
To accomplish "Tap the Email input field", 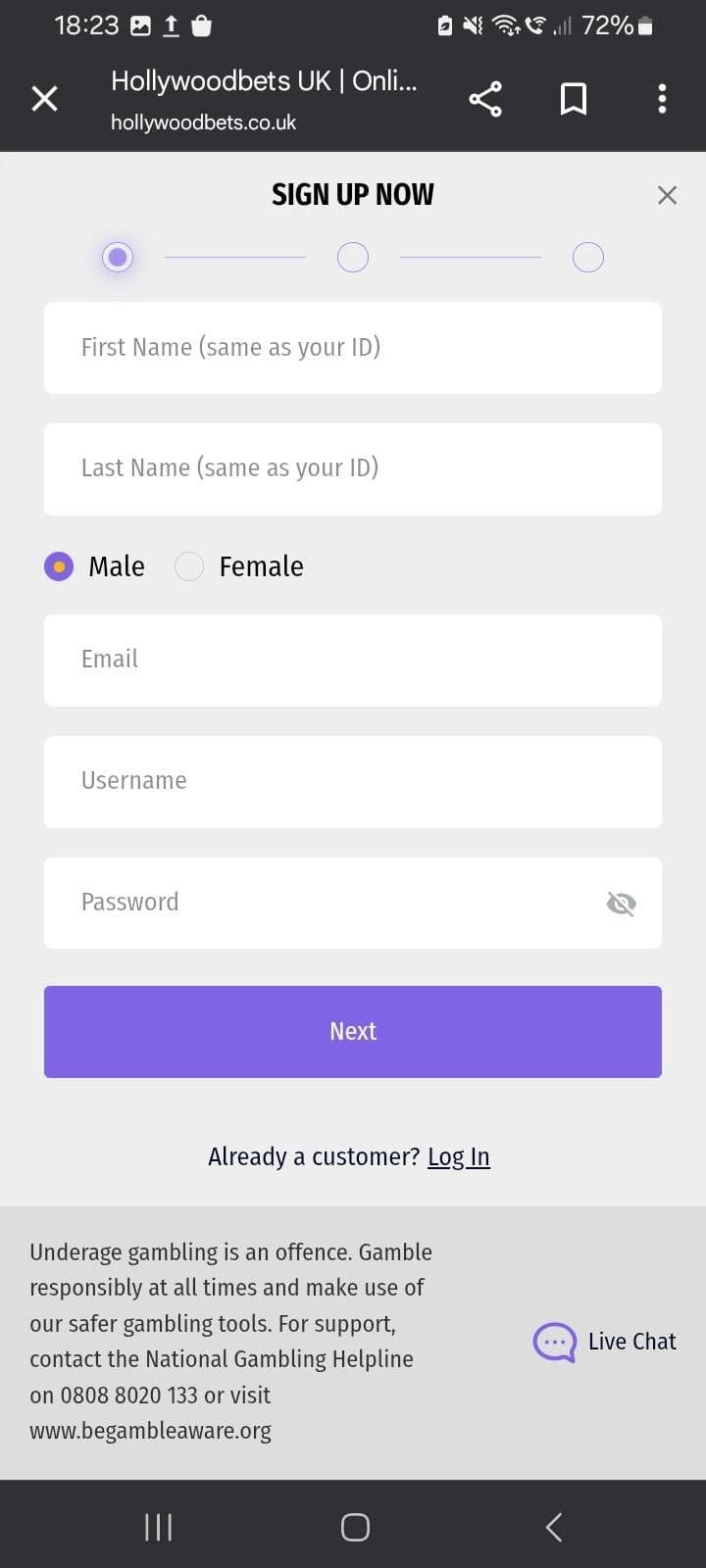I will (x=353, y=660).
